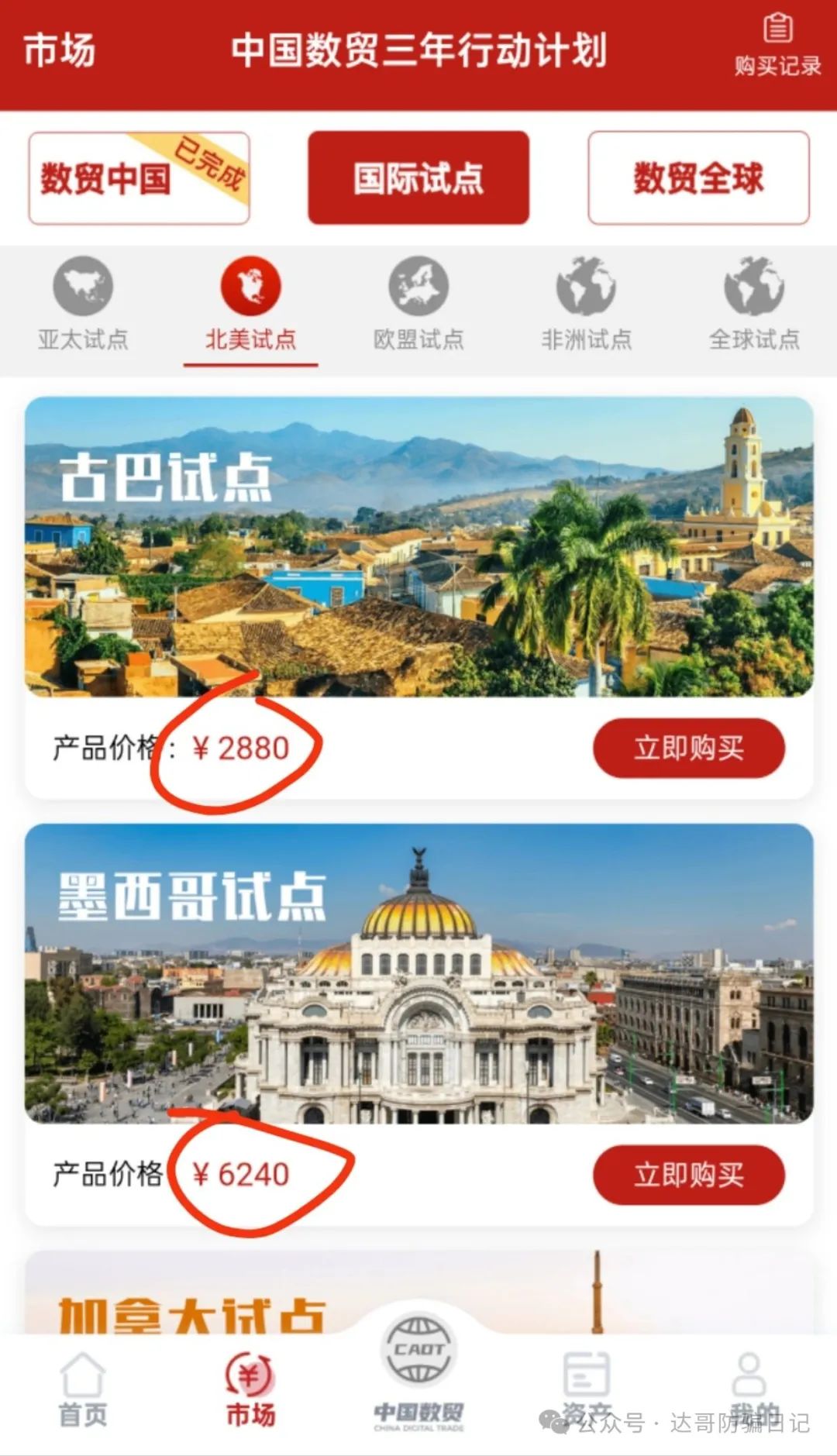This screenshot has height=1456, width=837.
Task: Open 非洲试点 region tab
Action: pyautogui.click(x=586, y=305)
